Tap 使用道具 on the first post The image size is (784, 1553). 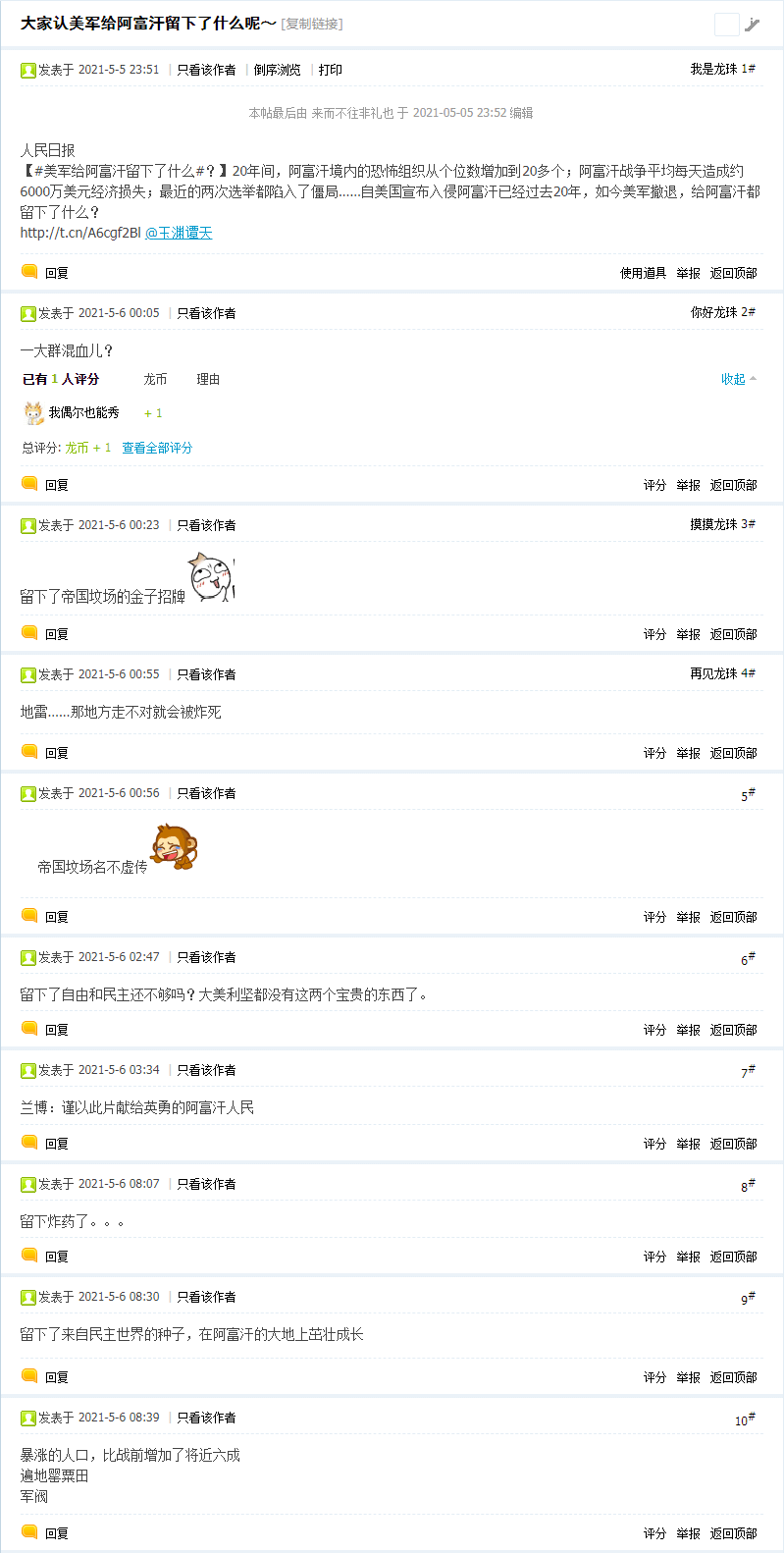[x=643, y=273]
